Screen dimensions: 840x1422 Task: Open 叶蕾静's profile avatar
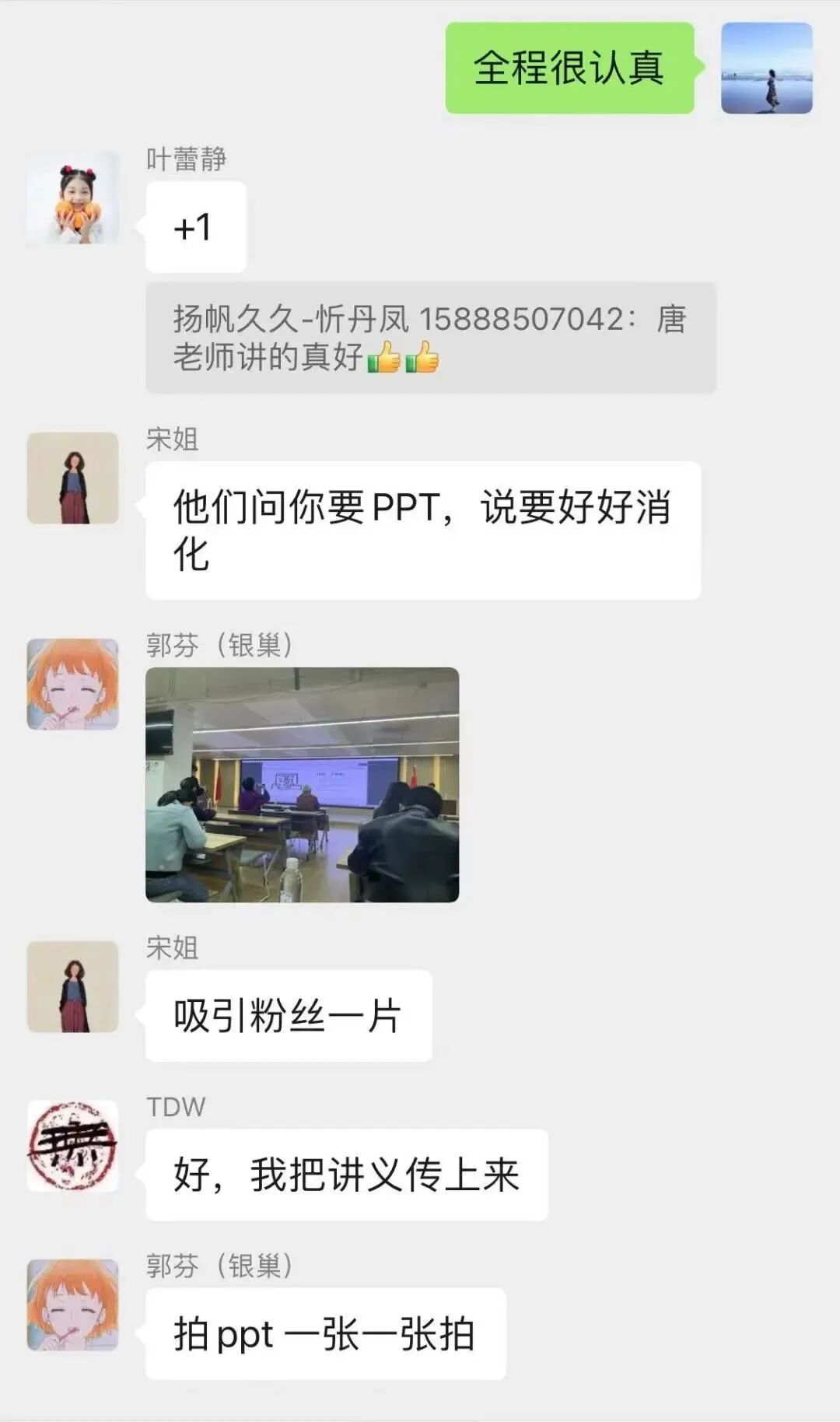point(73,198)
